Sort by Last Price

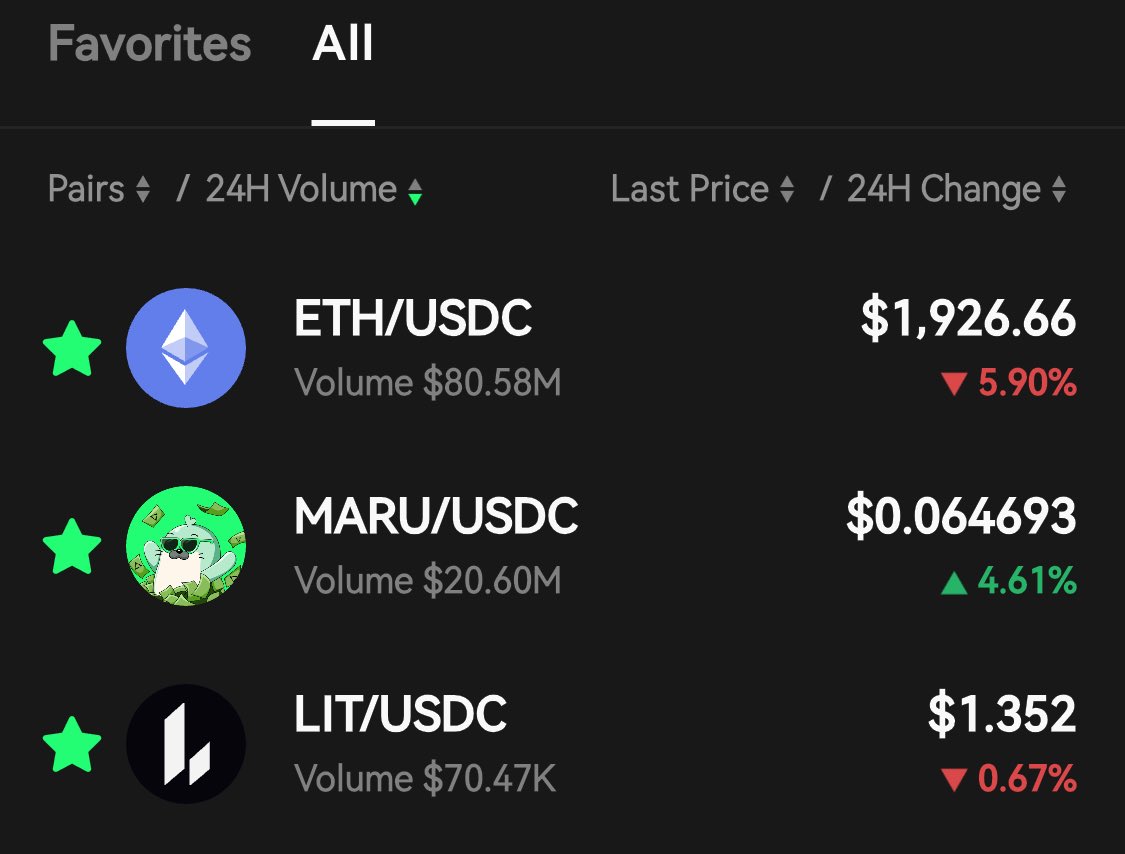point(702,189)
